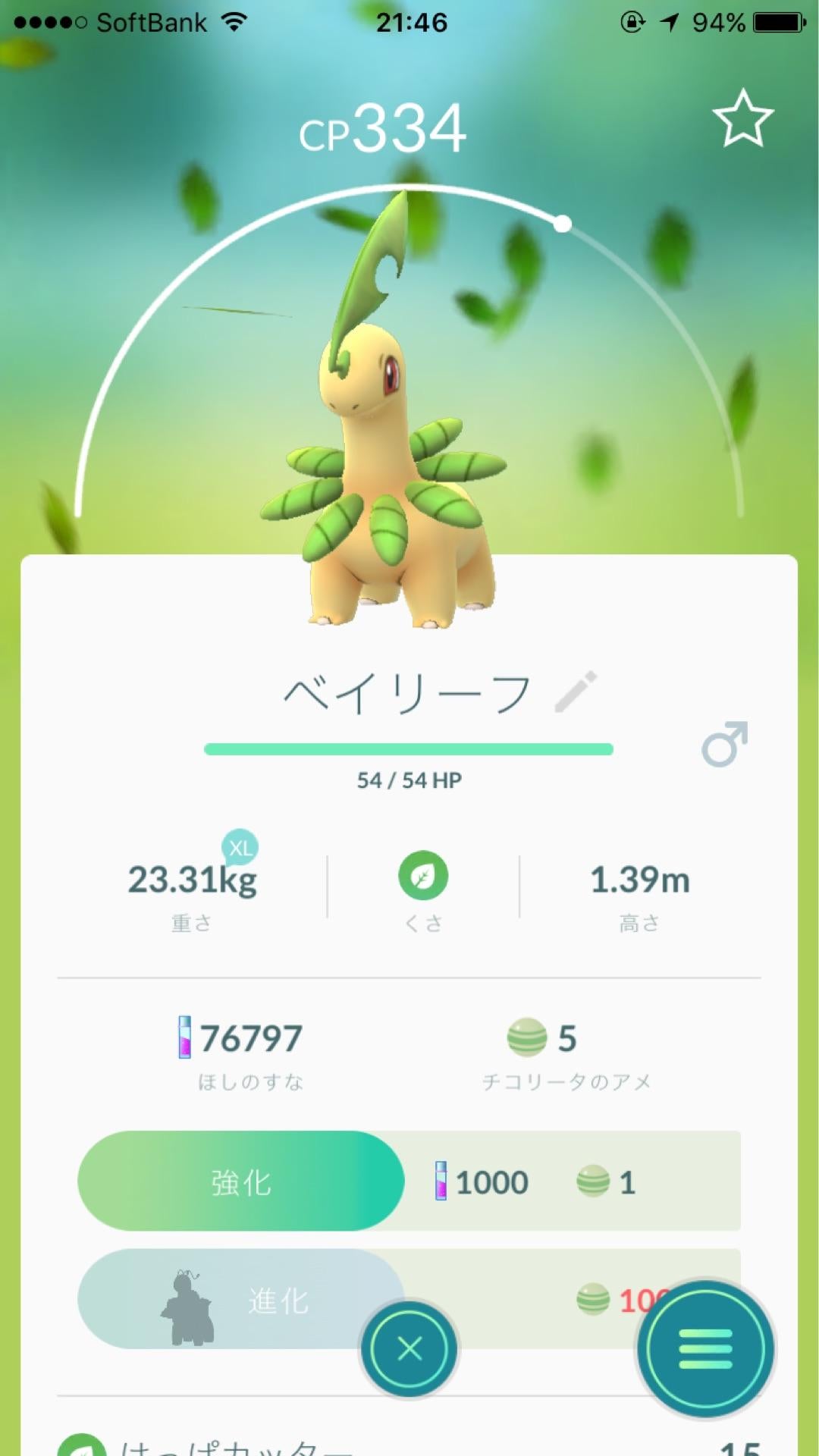Viewport: 819px width, 1456px height.
Task: Tap the CP arc indicator dot
Action: tap(563, 224)
